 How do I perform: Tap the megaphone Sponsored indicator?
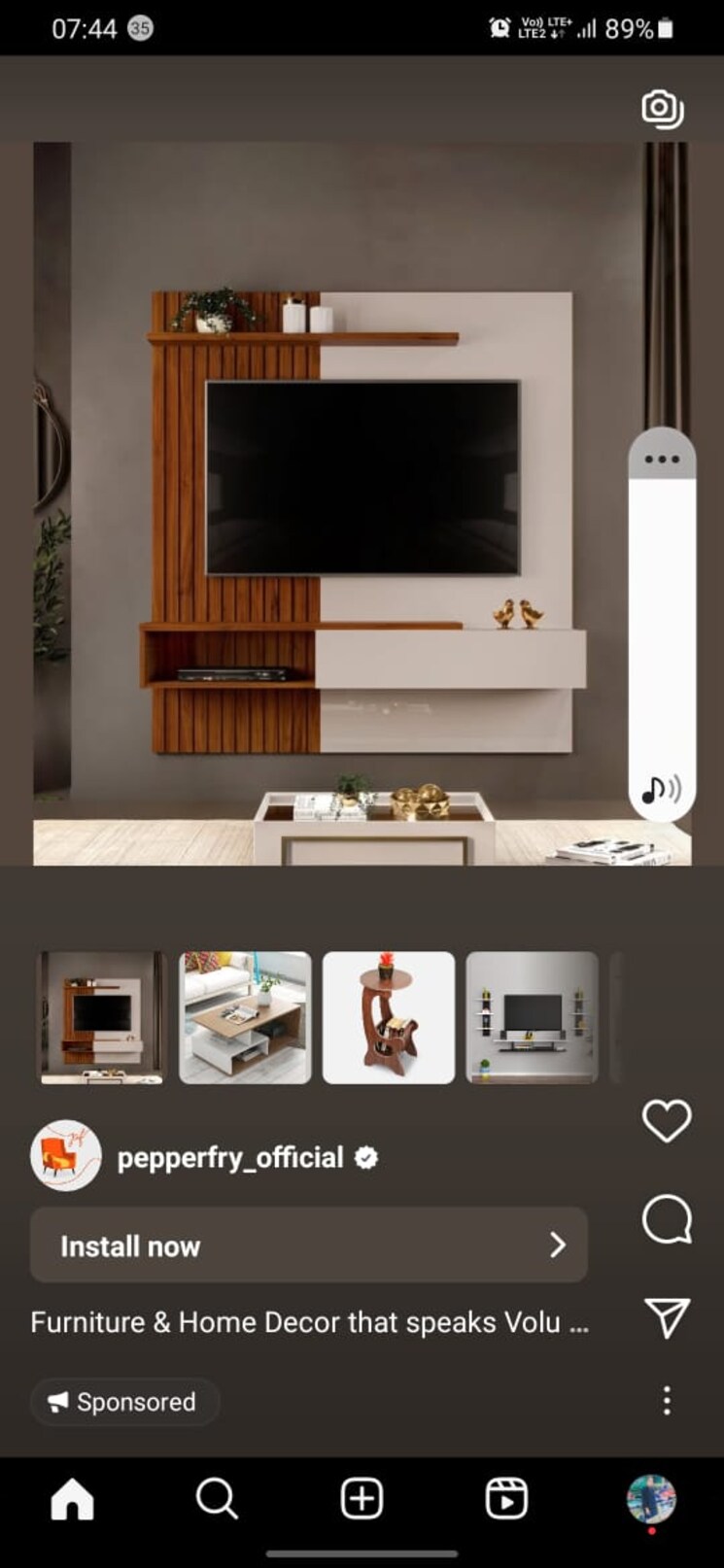(x=58, y=1402)
